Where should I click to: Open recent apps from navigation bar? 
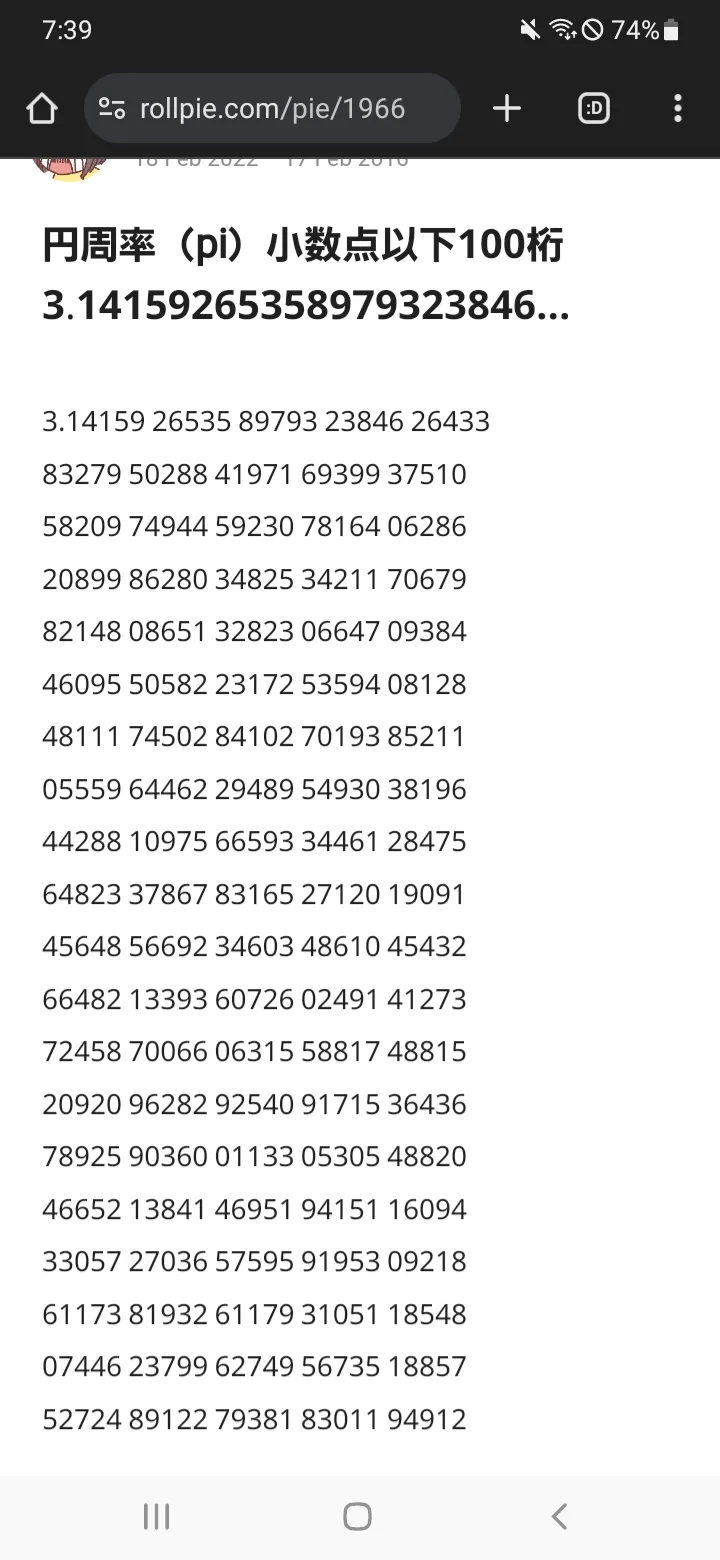point(157,1516)
